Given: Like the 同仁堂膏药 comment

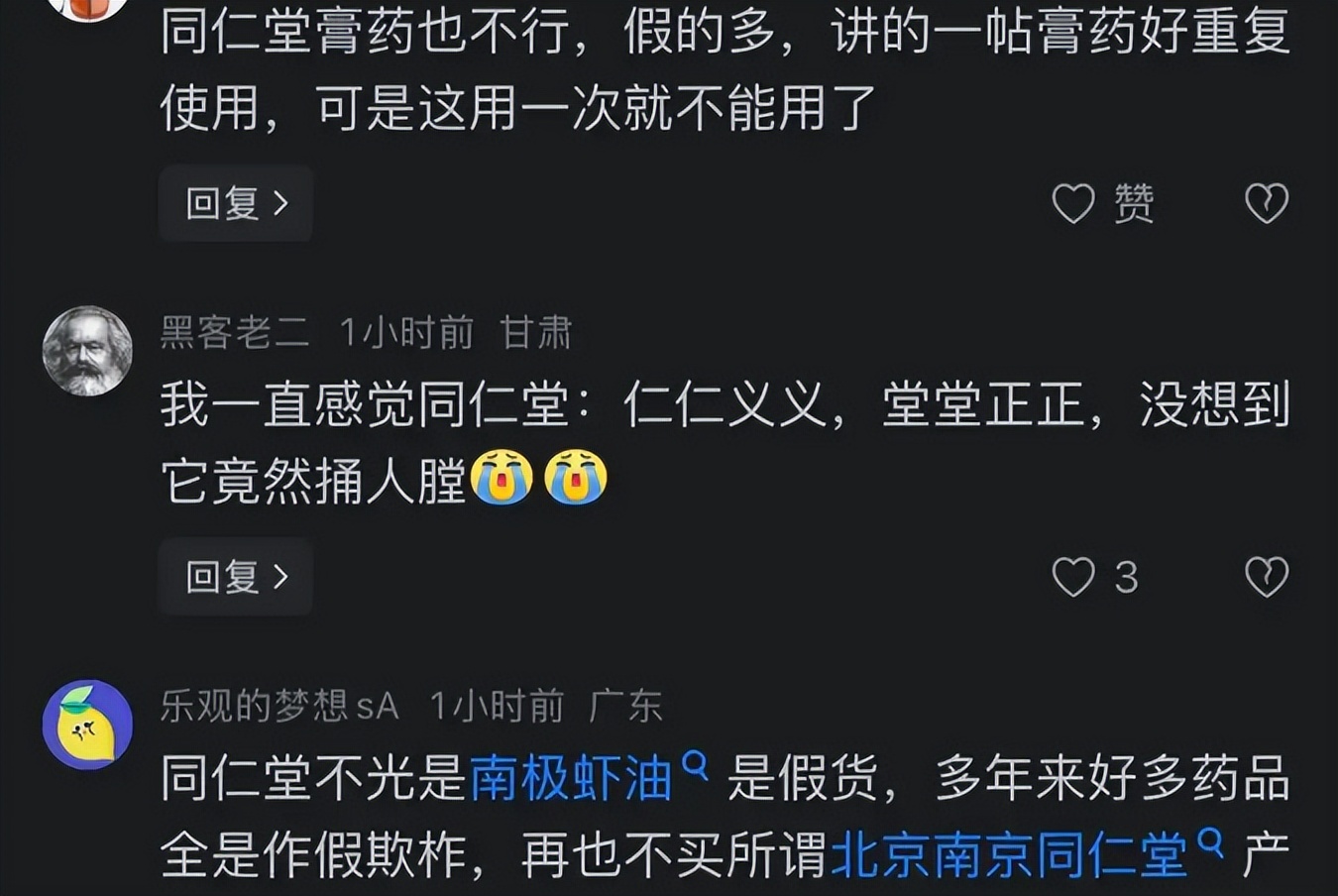Looking at the screenshot, I should tap(1074, 203).
